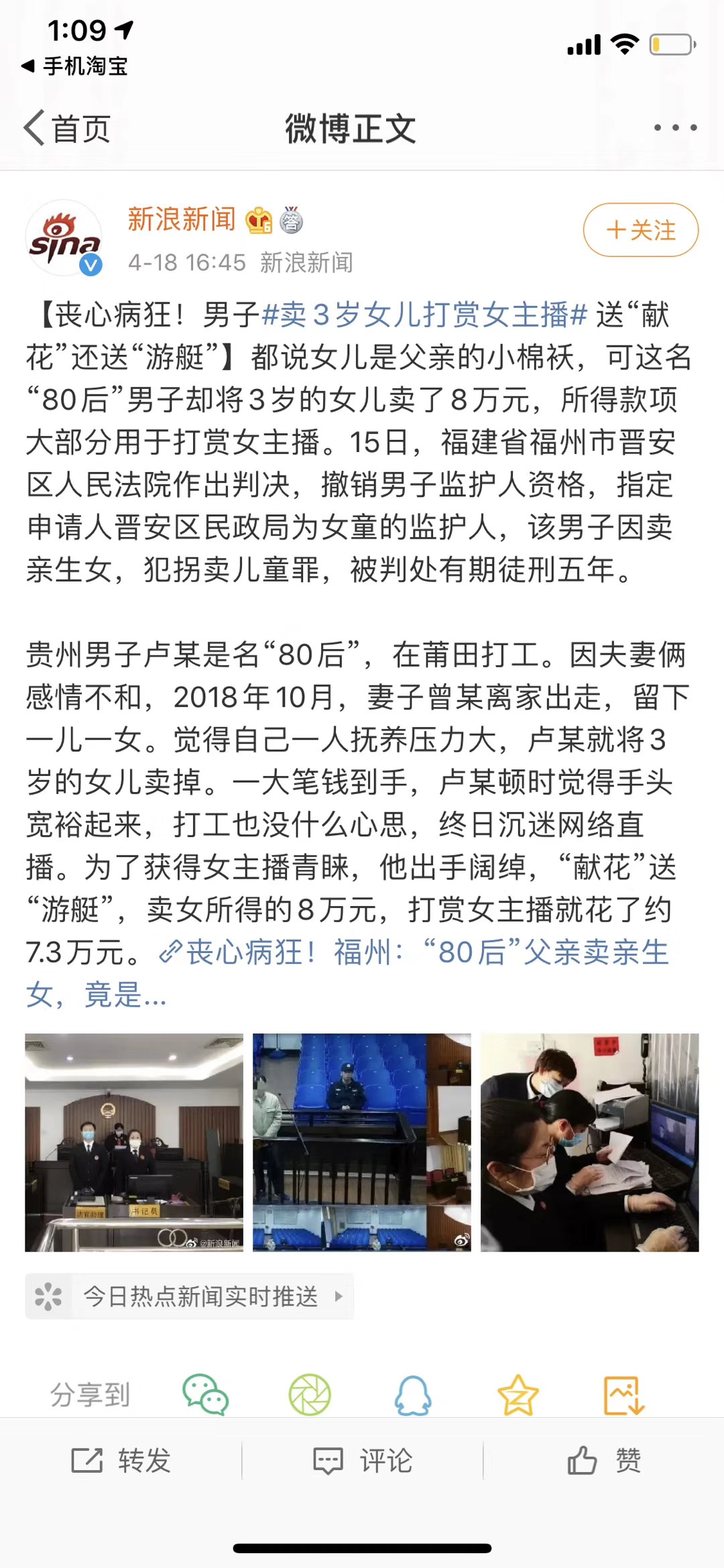Open 新浪新闻 profile avatar
The height and width of the screenshot is (1568, 724).
[64, 238]
